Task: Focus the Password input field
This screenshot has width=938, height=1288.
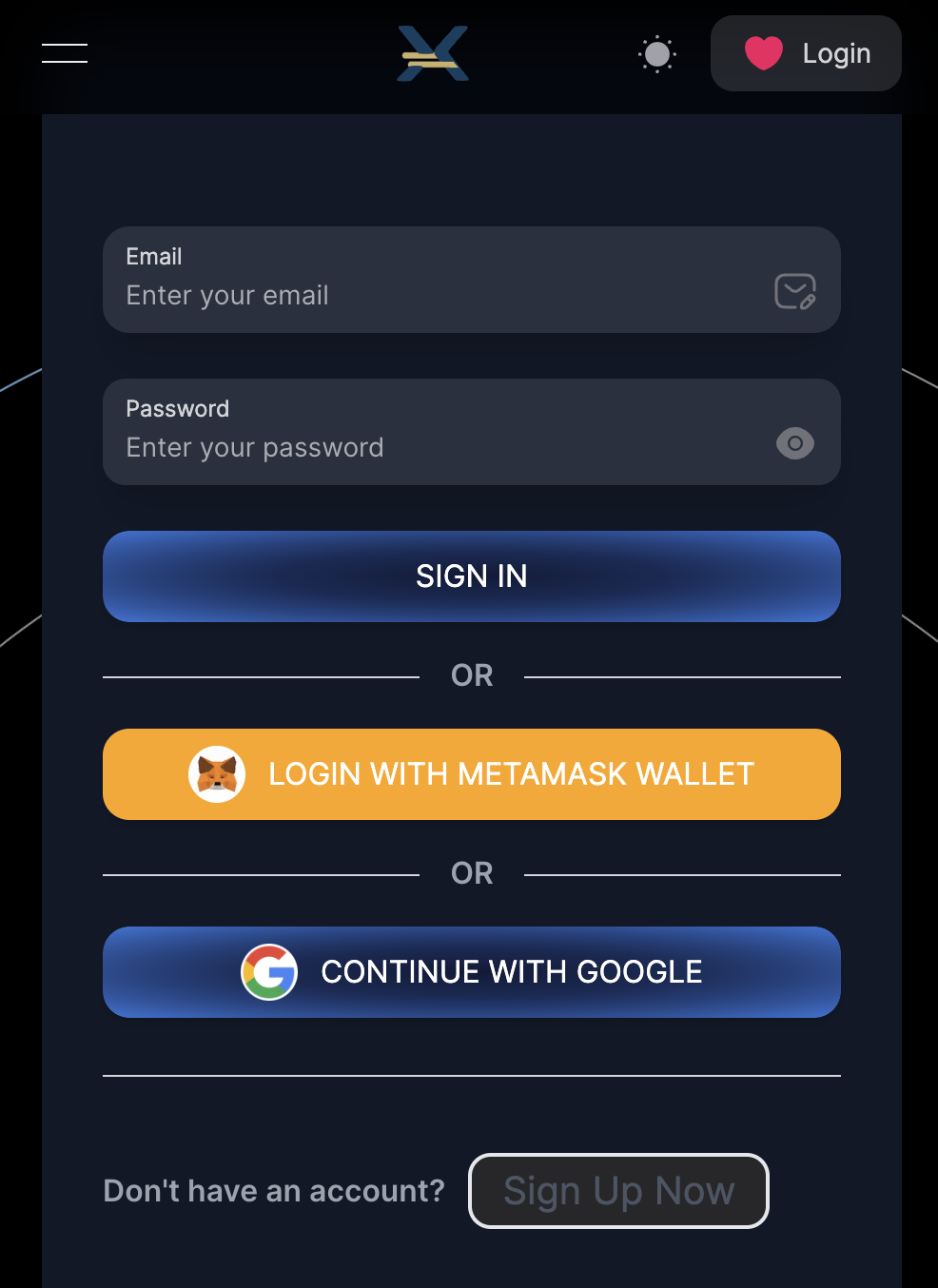Action: [438, 448]
